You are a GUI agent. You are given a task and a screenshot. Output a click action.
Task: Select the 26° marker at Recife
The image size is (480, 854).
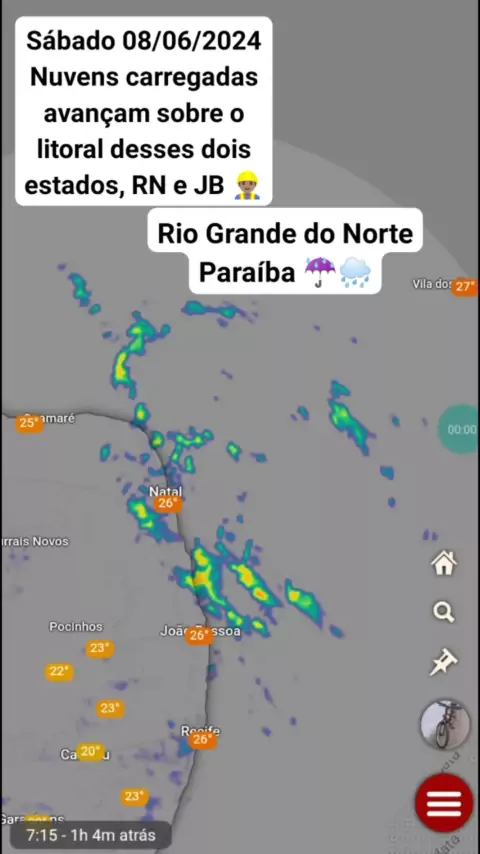point(202,740)
